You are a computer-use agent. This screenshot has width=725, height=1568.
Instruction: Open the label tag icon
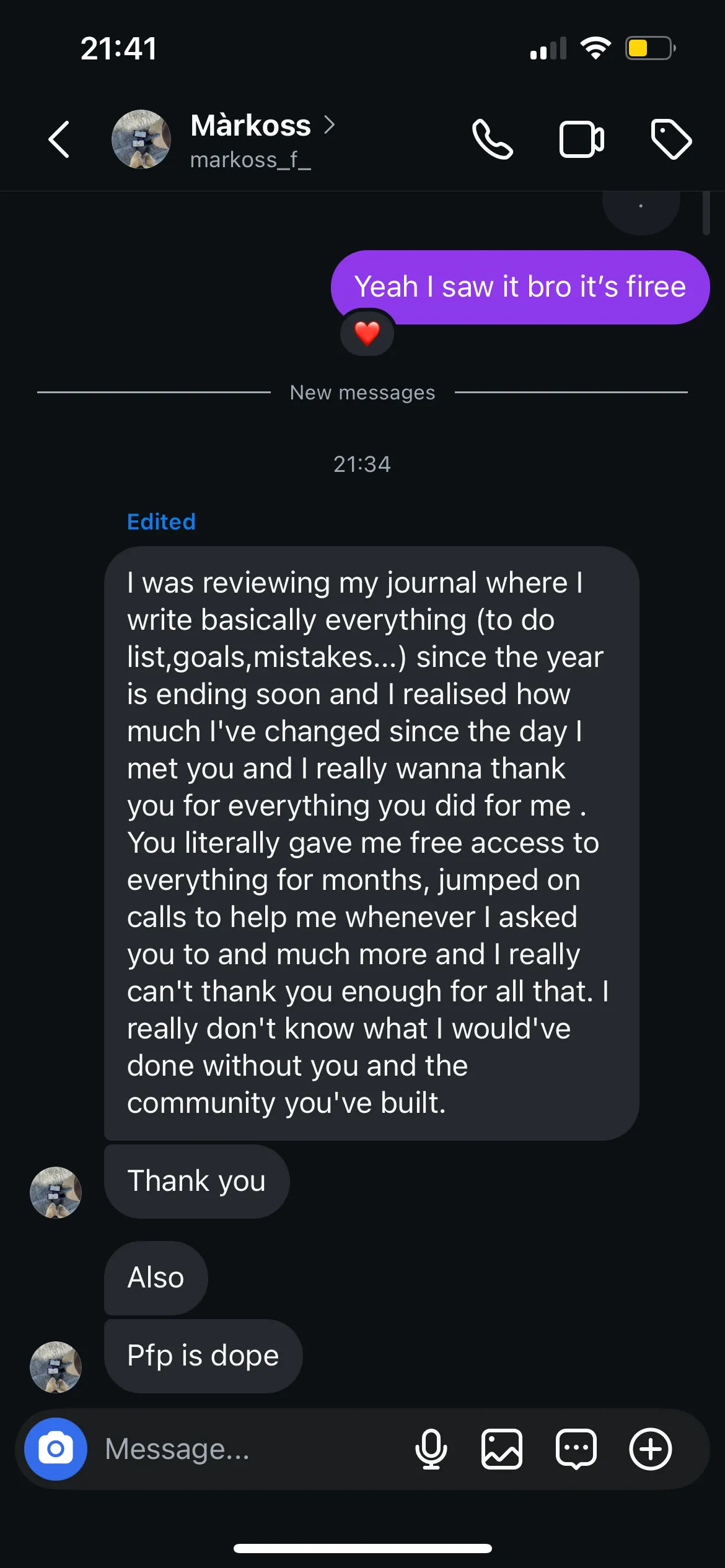pyautogui.click(x=671, y=140)
